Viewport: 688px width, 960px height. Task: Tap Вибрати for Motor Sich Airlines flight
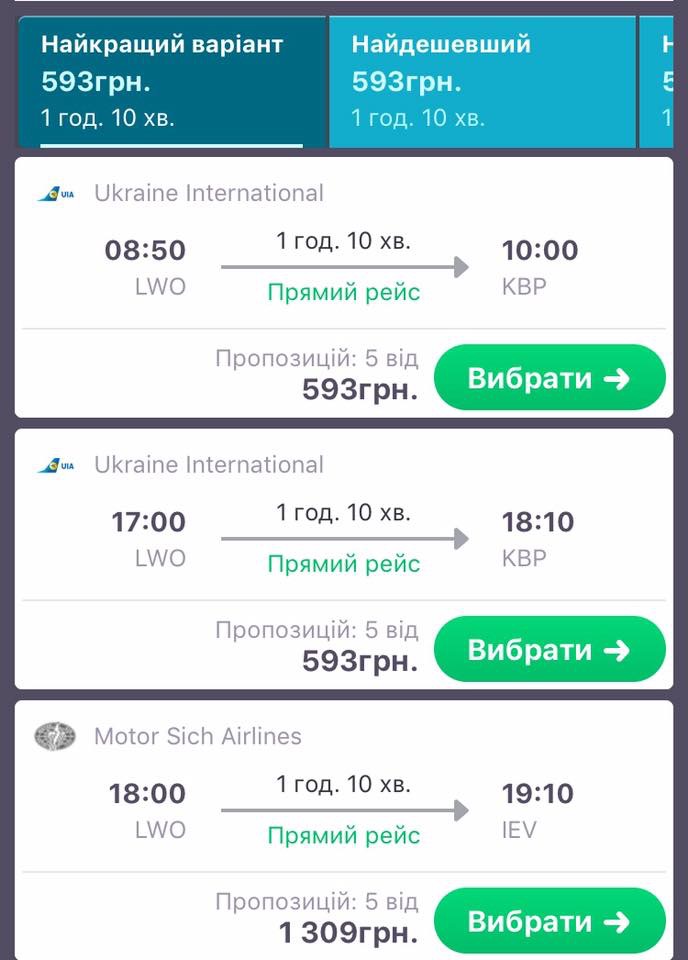click(x=549, y=921)
